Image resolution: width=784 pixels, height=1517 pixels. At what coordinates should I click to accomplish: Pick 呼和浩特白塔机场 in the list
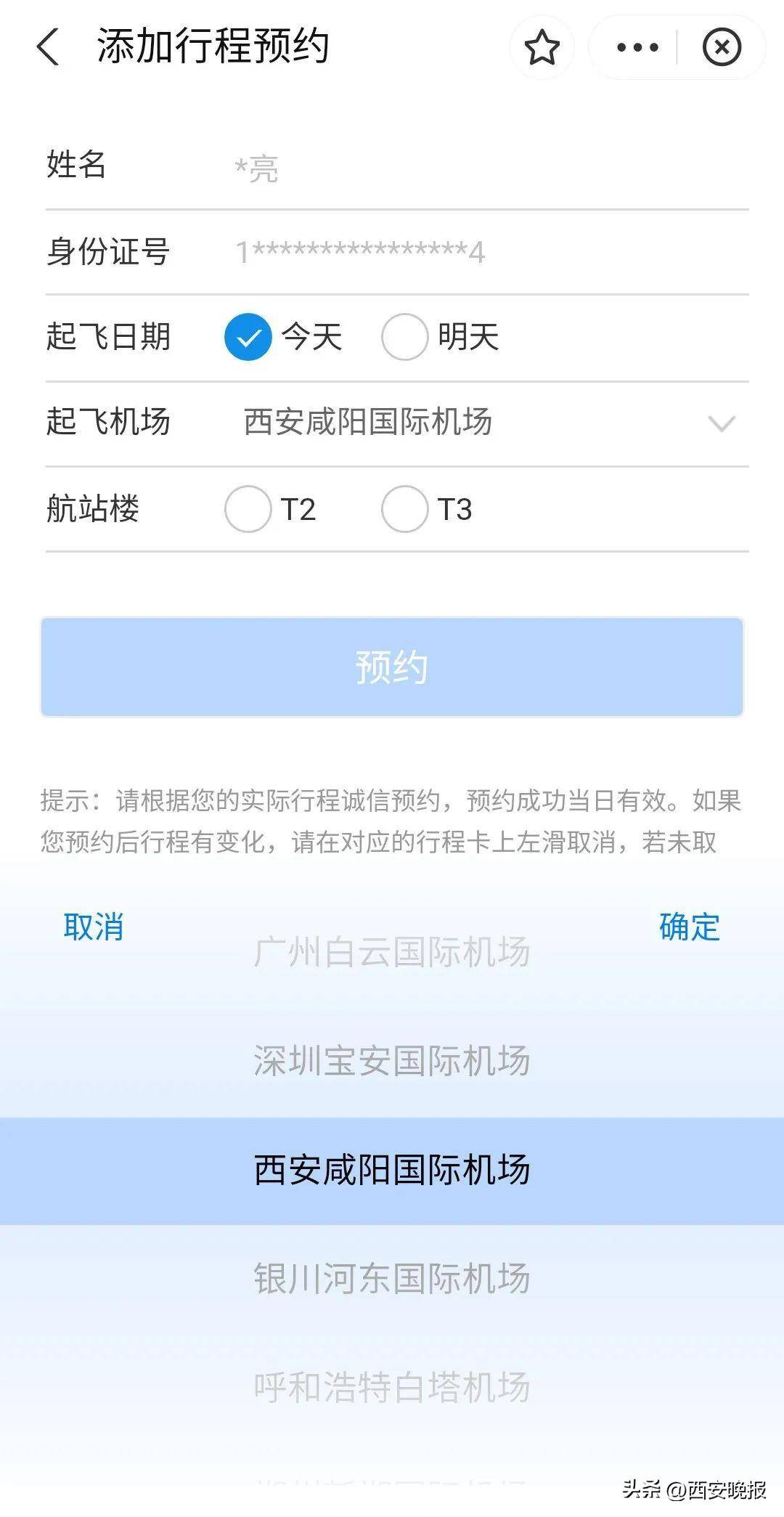point(392,1387)
